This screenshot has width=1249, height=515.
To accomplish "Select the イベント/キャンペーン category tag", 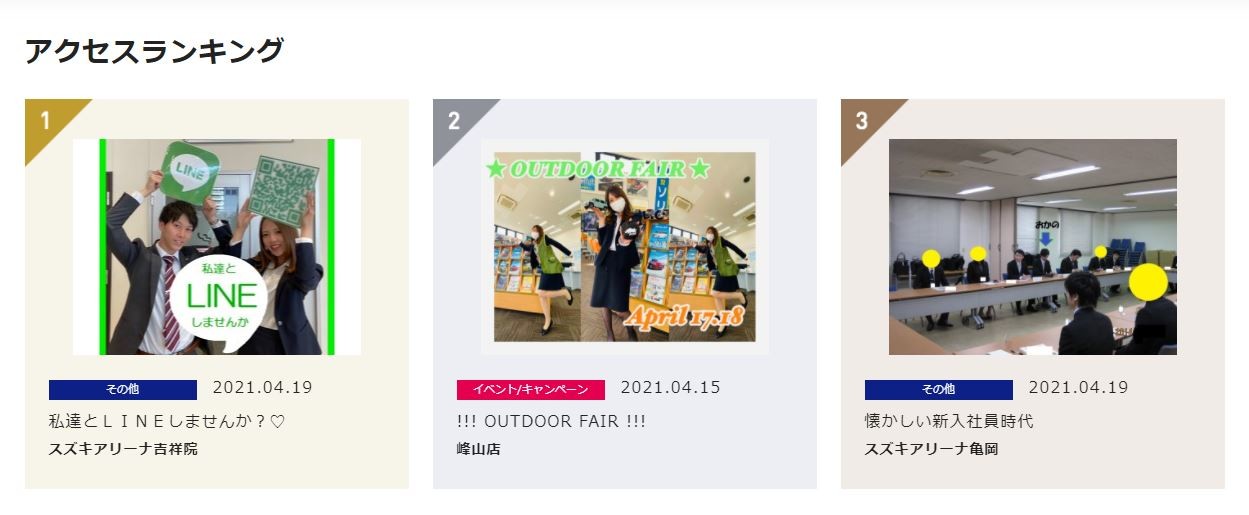I will 530,390.
